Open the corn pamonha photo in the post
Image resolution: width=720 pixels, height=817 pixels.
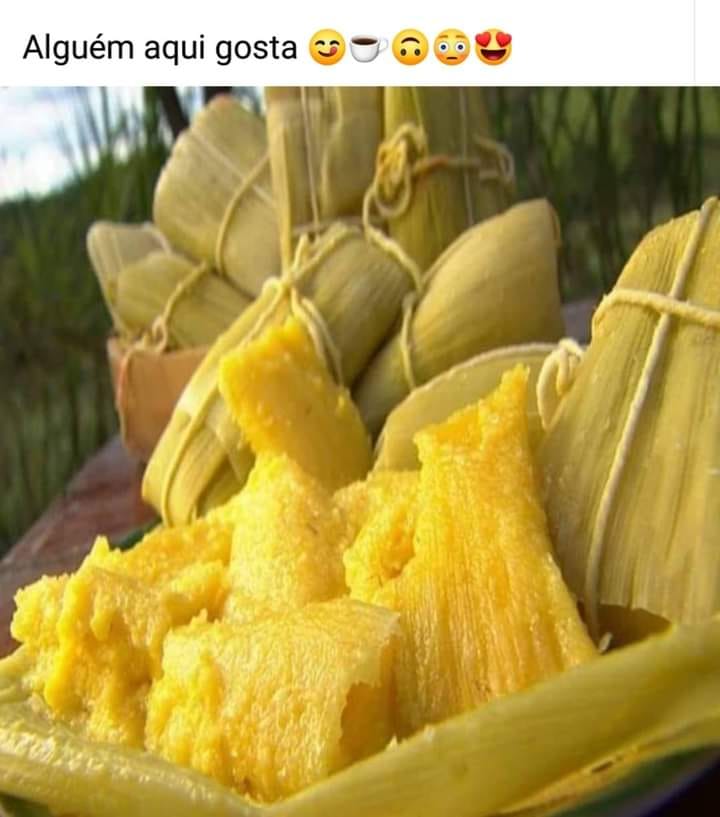(360, 450)
